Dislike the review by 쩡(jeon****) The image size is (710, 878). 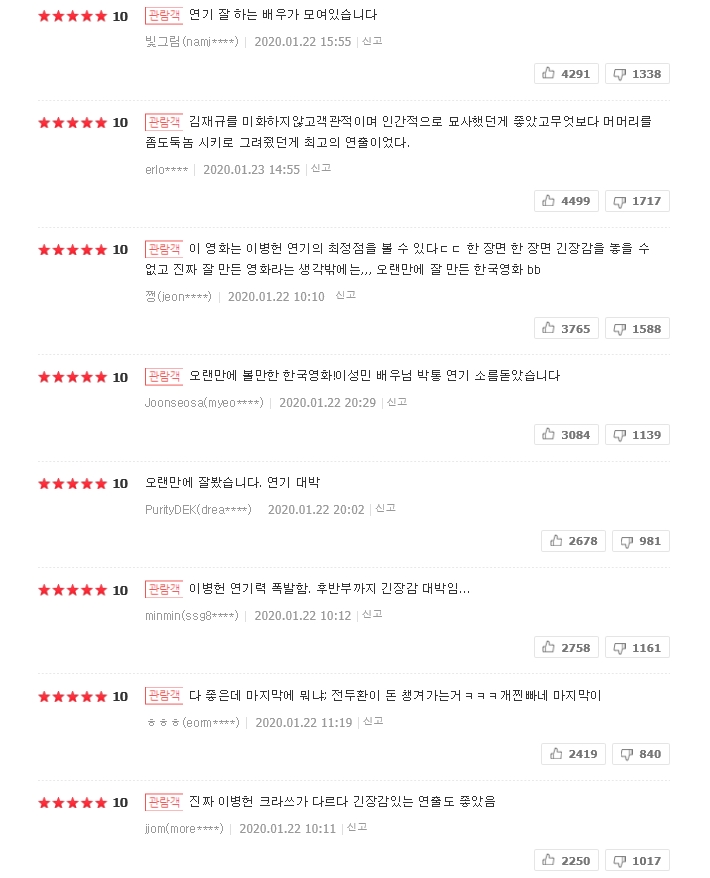[637, 328]
